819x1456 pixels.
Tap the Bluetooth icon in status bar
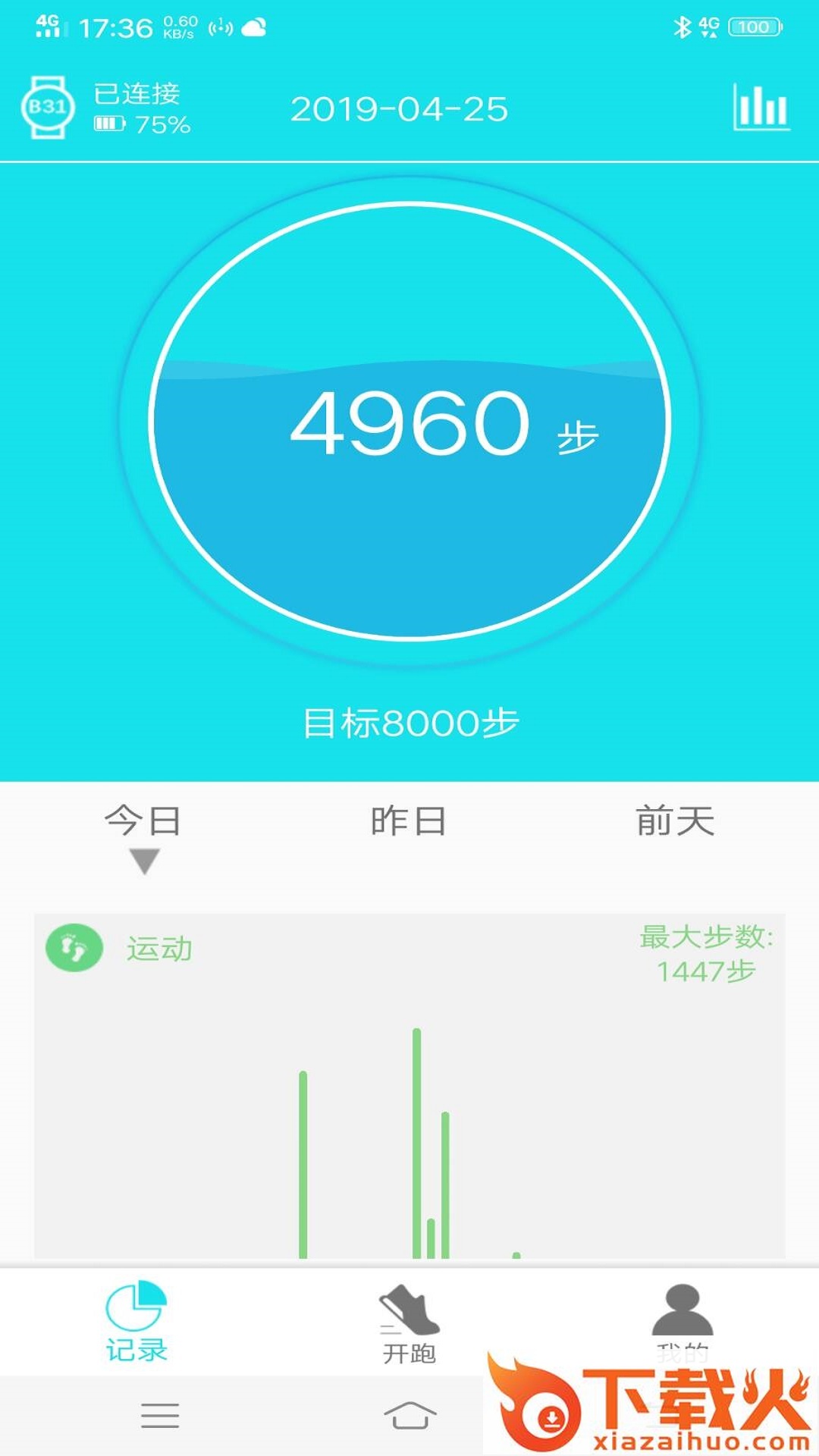(x=681, y=25)
